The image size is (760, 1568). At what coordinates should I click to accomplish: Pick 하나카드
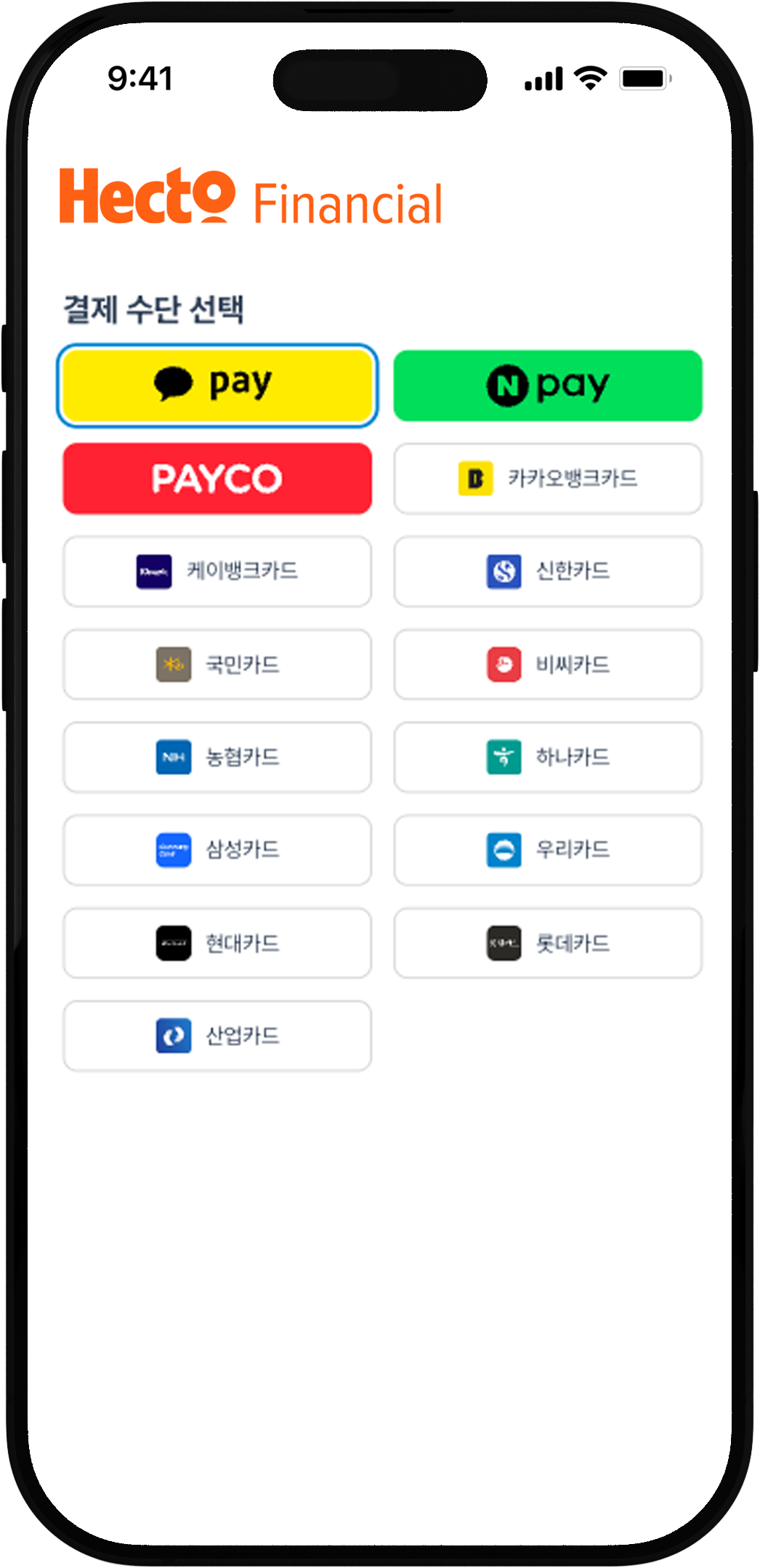tap(548, 757)
